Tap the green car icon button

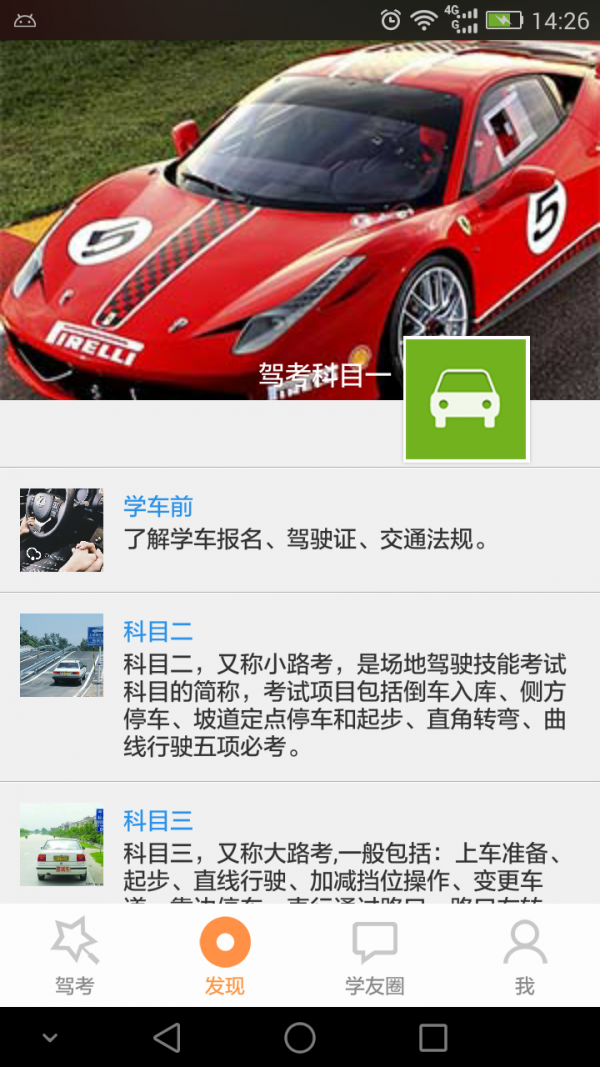pos(466,399)
